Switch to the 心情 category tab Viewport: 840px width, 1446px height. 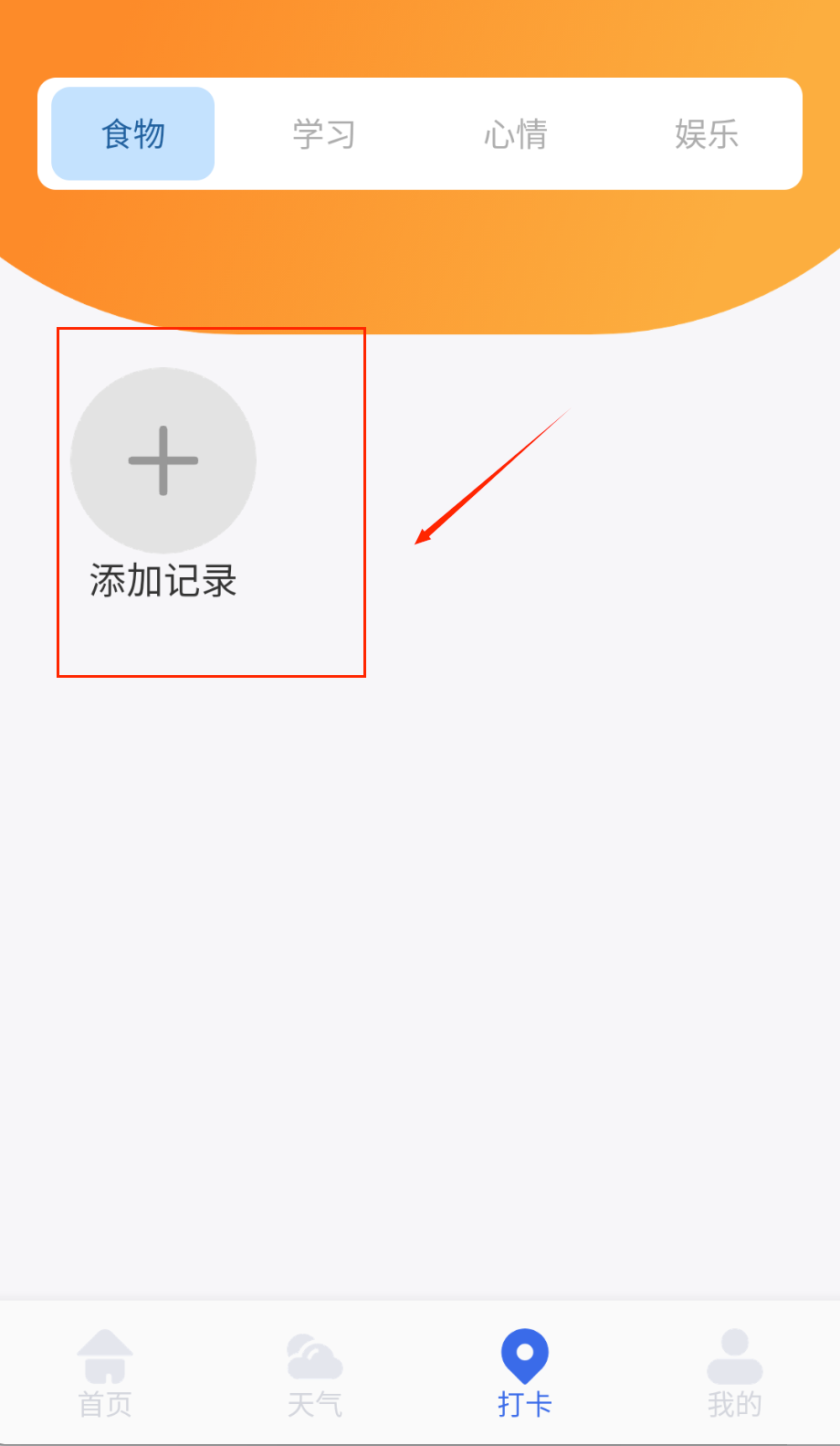click(516, 134)
